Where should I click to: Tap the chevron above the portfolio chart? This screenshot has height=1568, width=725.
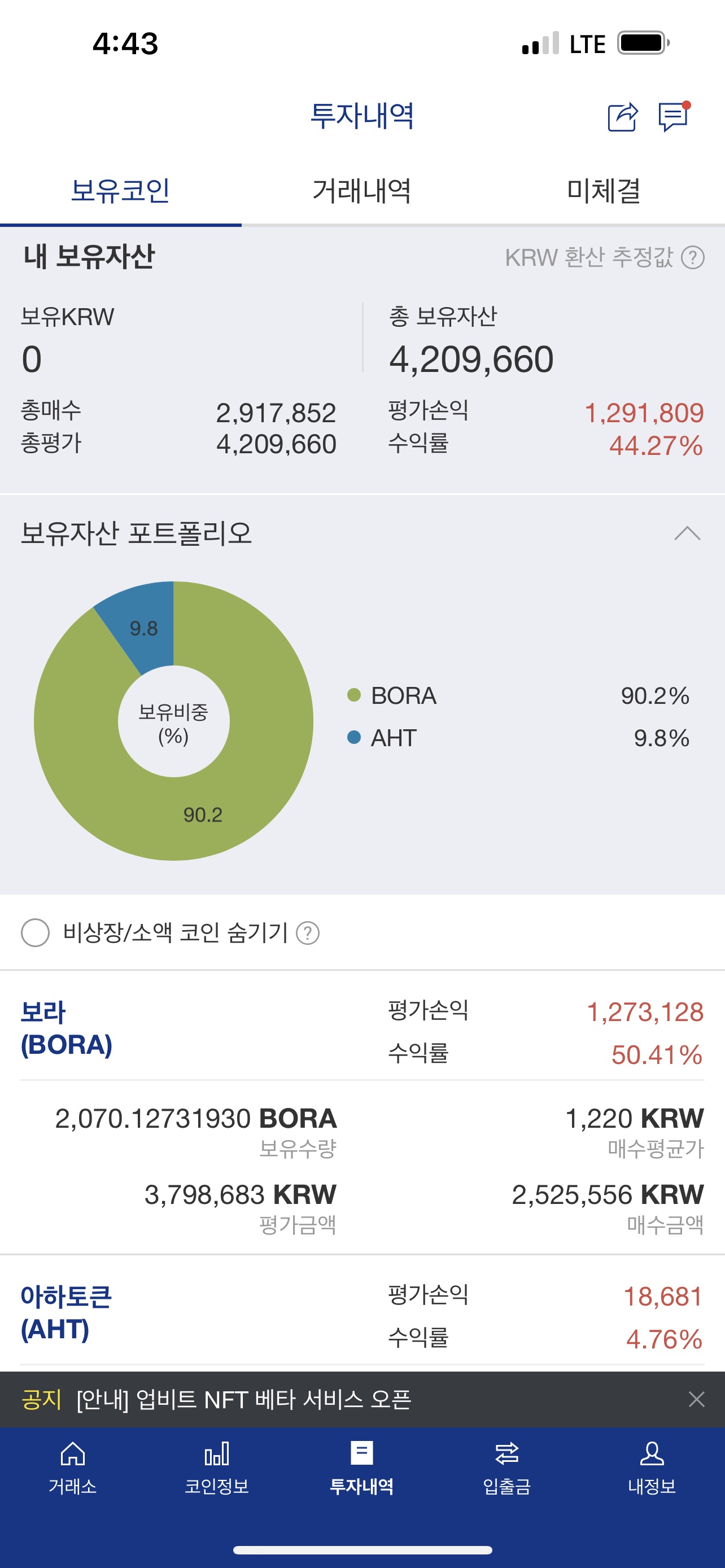(x=687, y=535)
